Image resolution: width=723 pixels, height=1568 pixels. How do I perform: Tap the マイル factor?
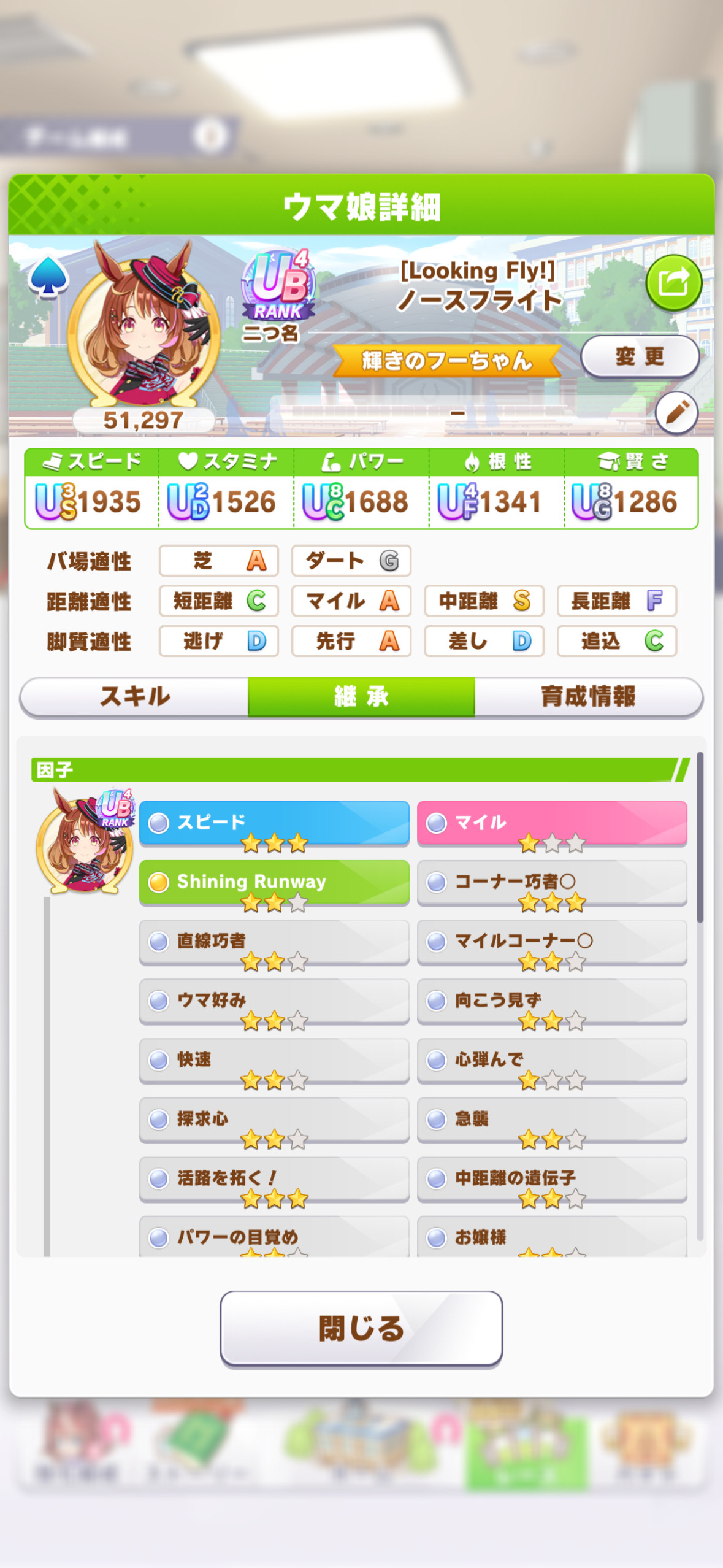[x=552, y=823]
